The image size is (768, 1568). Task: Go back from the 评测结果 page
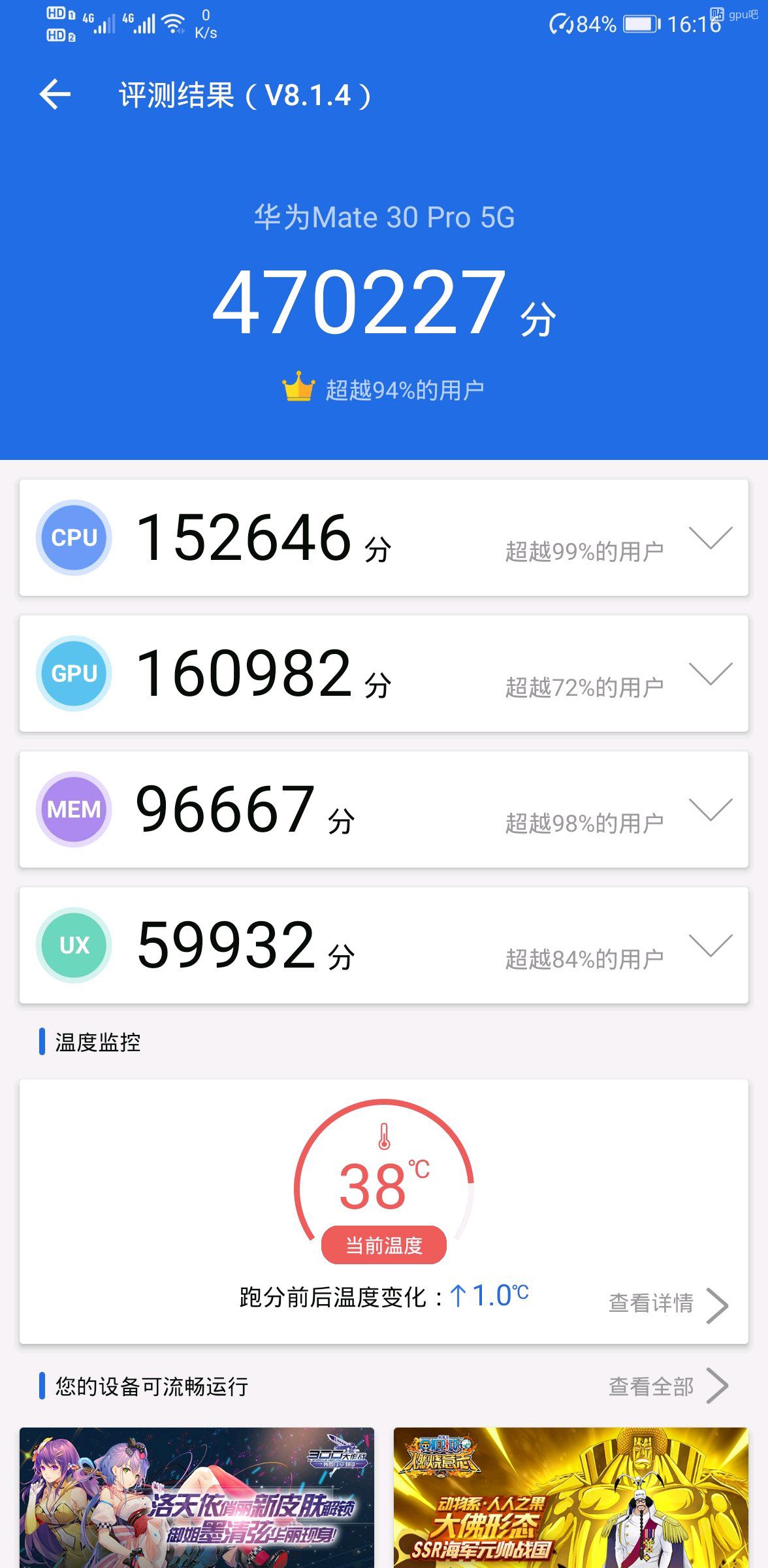55,95
